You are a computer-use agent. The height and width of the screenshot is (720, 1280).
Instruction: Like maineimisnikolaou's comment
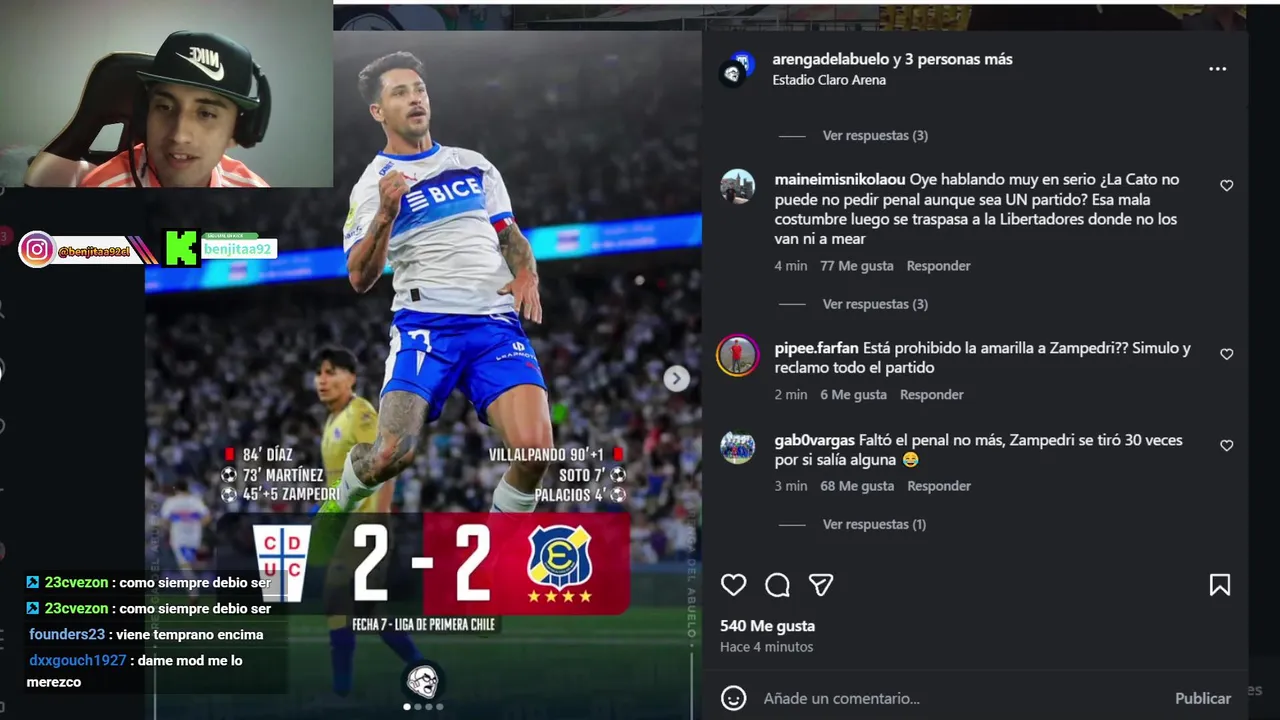pos(1226,186)
